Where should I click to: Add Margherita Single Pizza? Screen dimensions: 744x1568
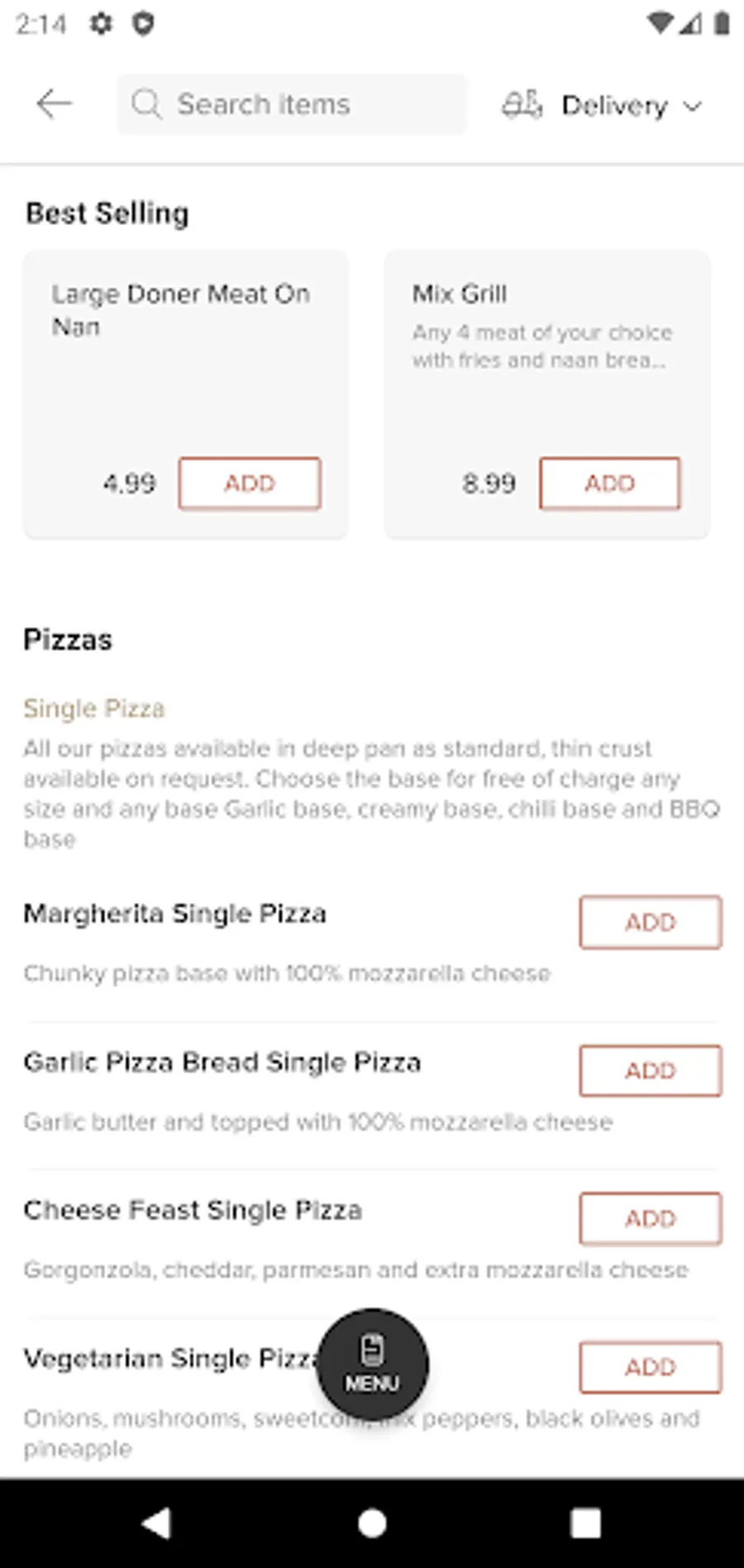(650, 921)
